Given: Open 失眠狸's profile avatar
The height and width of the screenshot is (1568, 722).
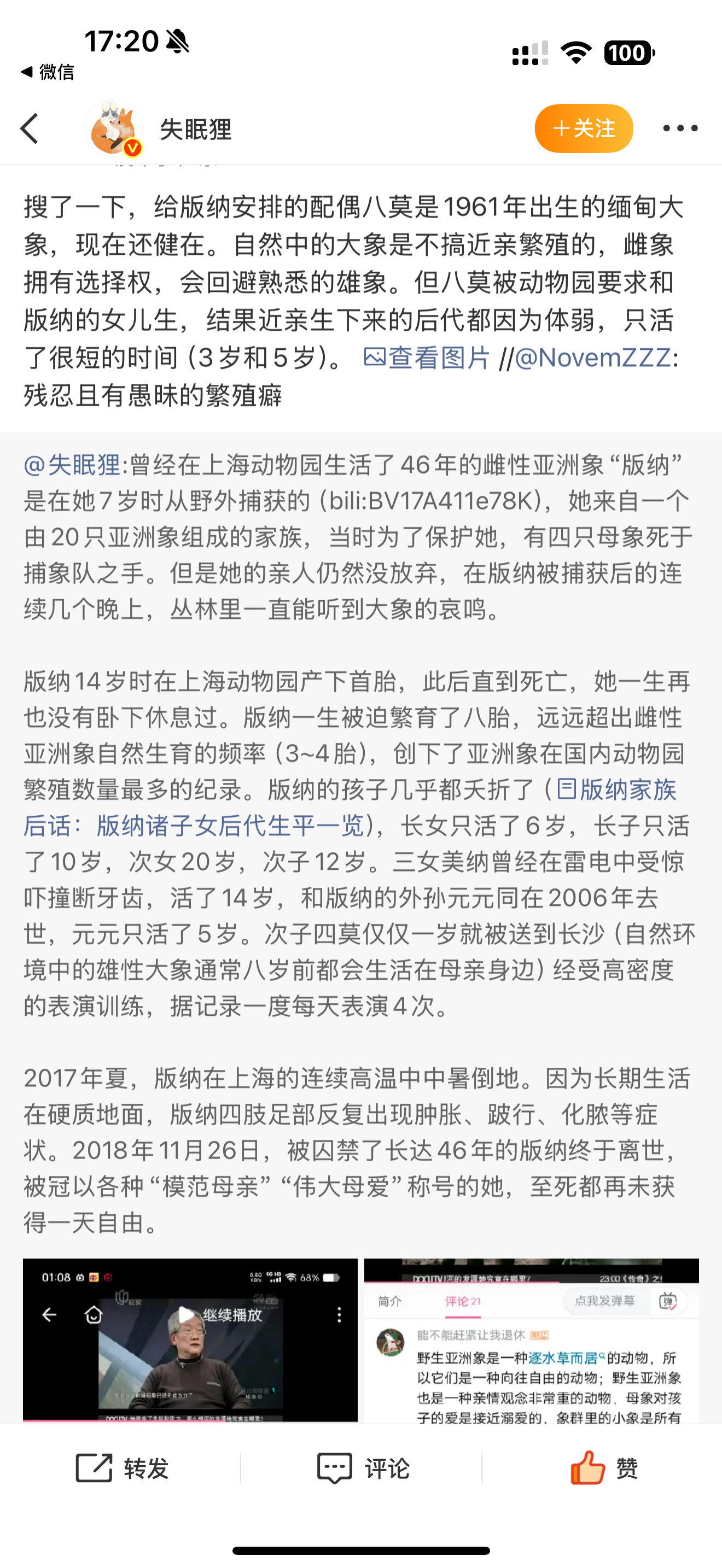Looking at the screenshot, I should point(114,128).
